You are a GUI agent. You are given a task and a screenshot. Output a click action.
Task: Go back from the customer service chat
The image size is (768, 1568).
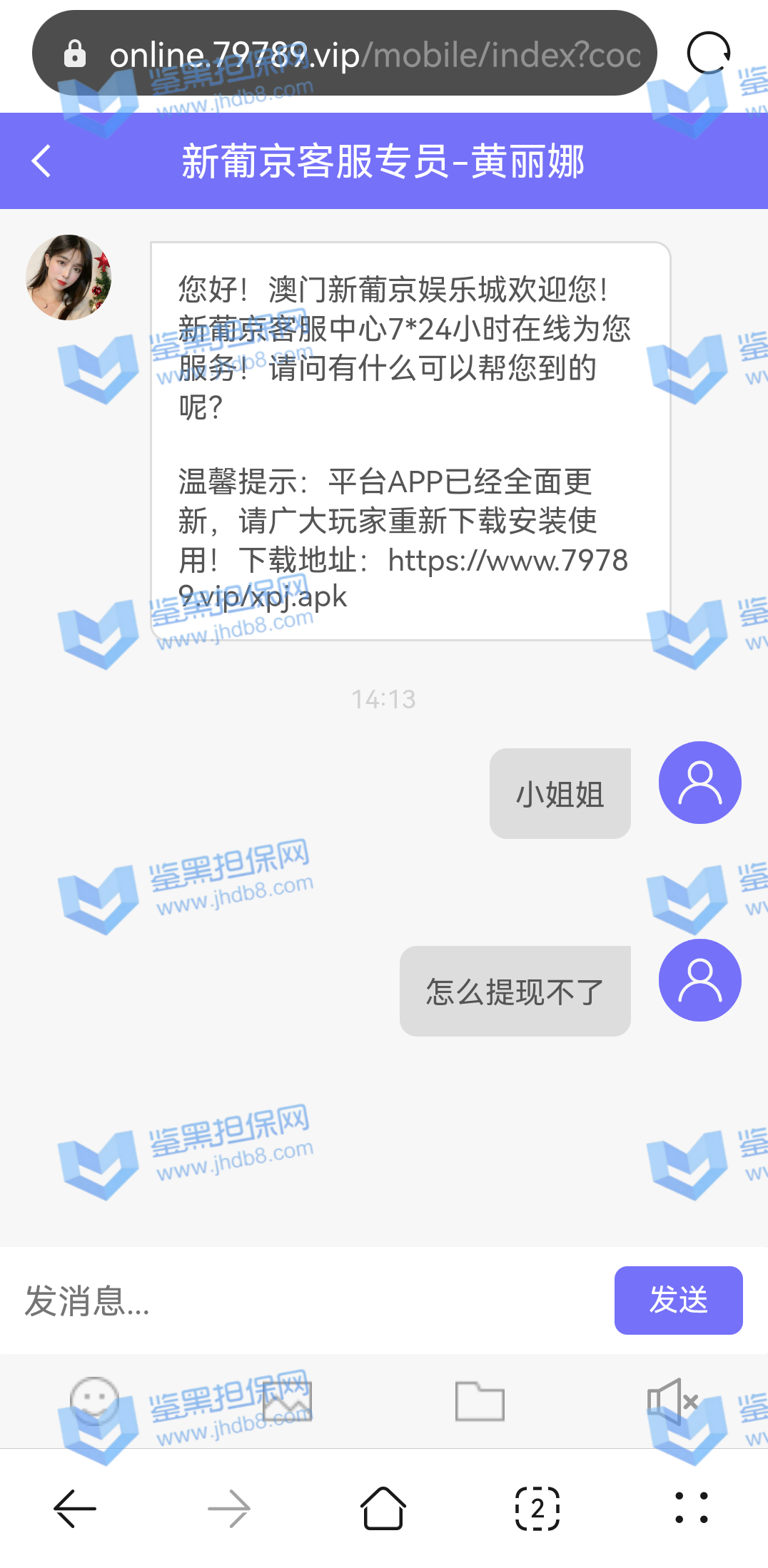point(41,161)
